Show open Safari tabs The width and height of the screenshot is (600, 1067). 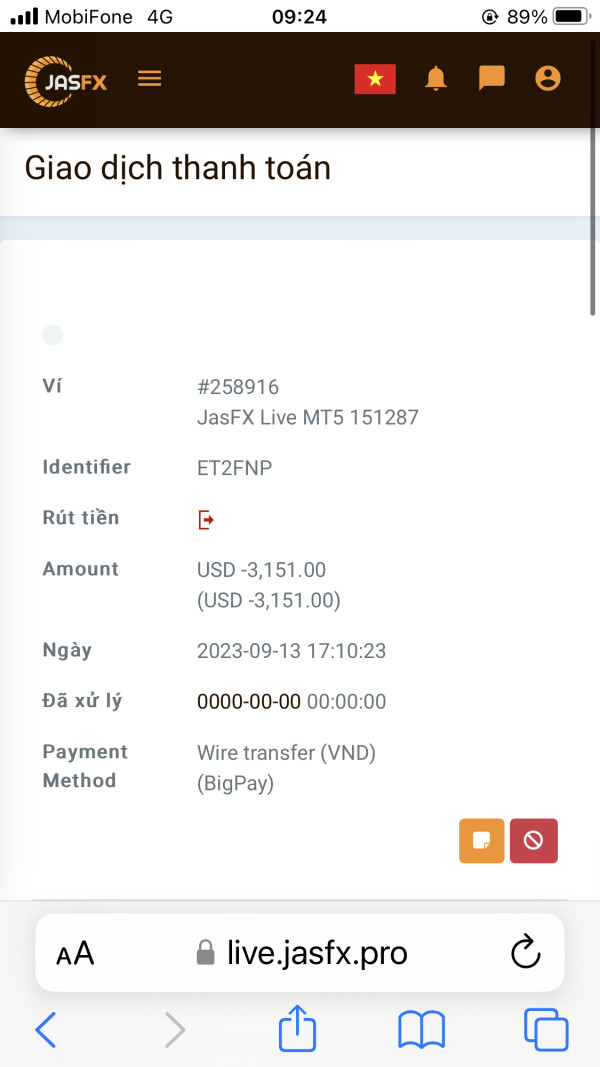coord(546,1030)
